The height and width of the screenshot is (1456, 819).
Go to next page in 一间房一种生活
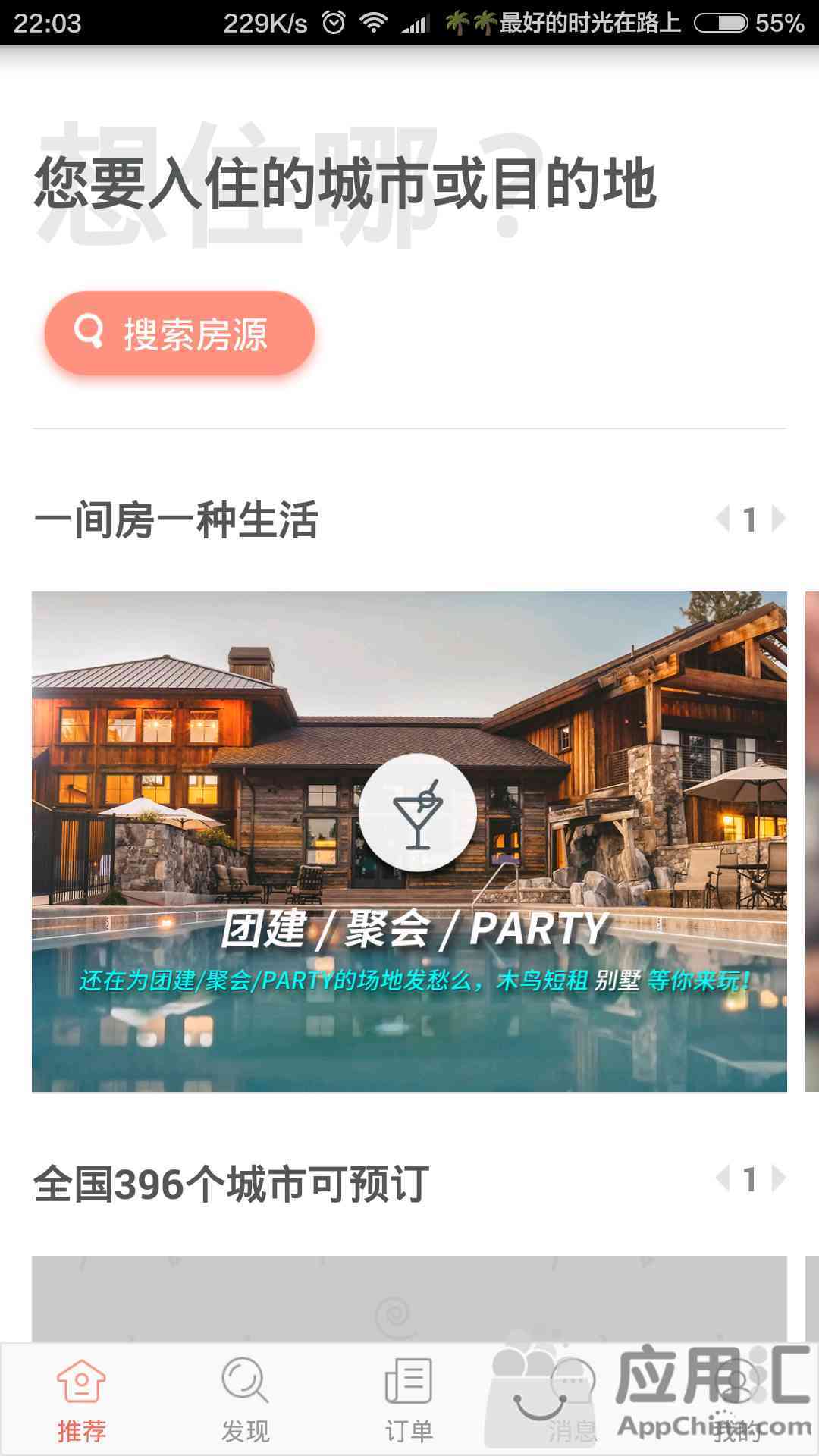click(x=778, y=519)
